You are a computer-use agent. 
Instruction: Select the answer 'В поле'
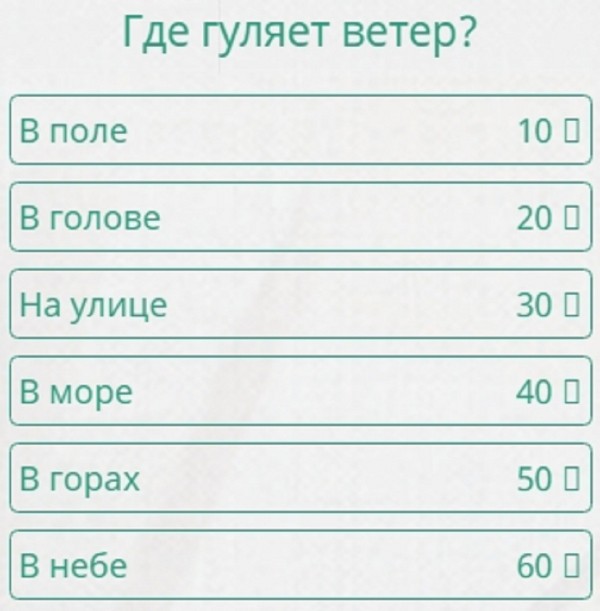[300, 130]
